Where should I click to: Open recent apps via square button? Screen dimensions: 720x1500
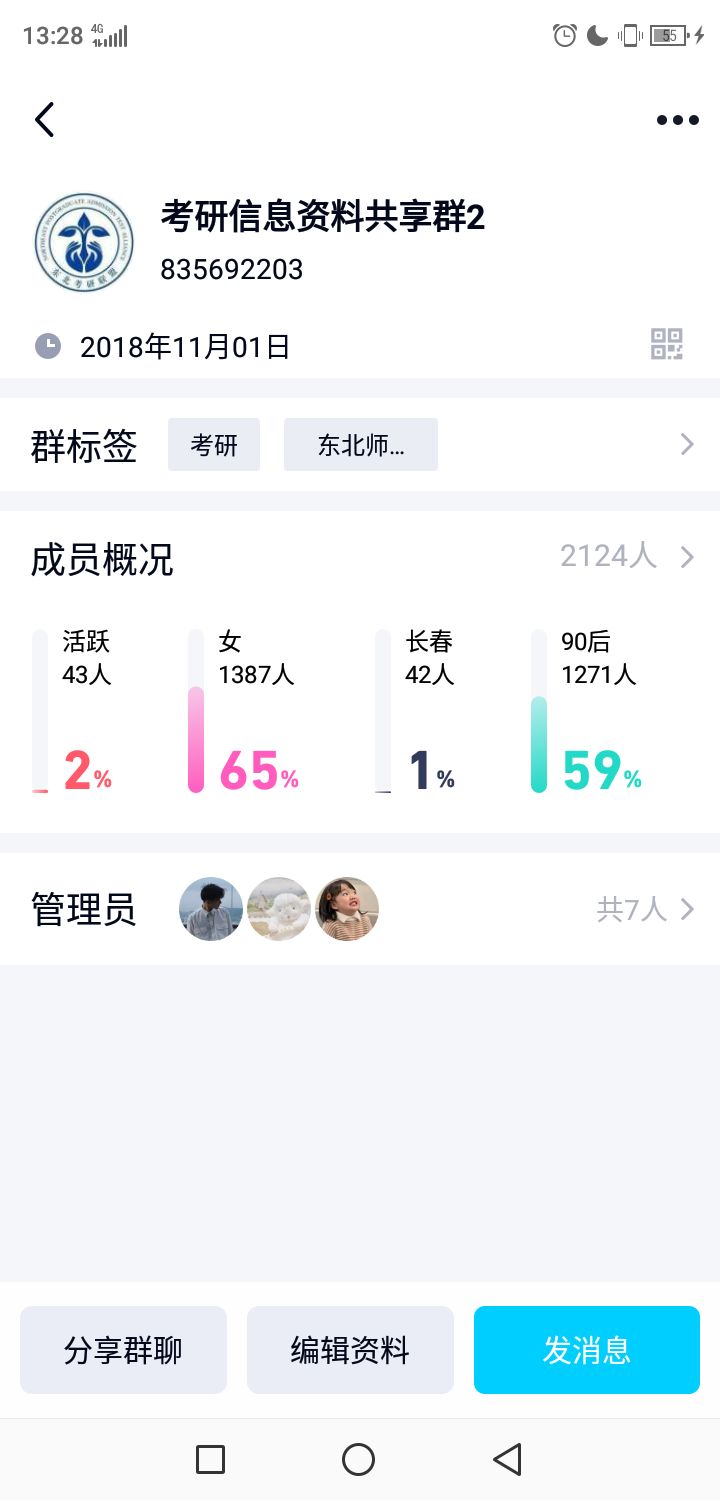(210, 1459)
